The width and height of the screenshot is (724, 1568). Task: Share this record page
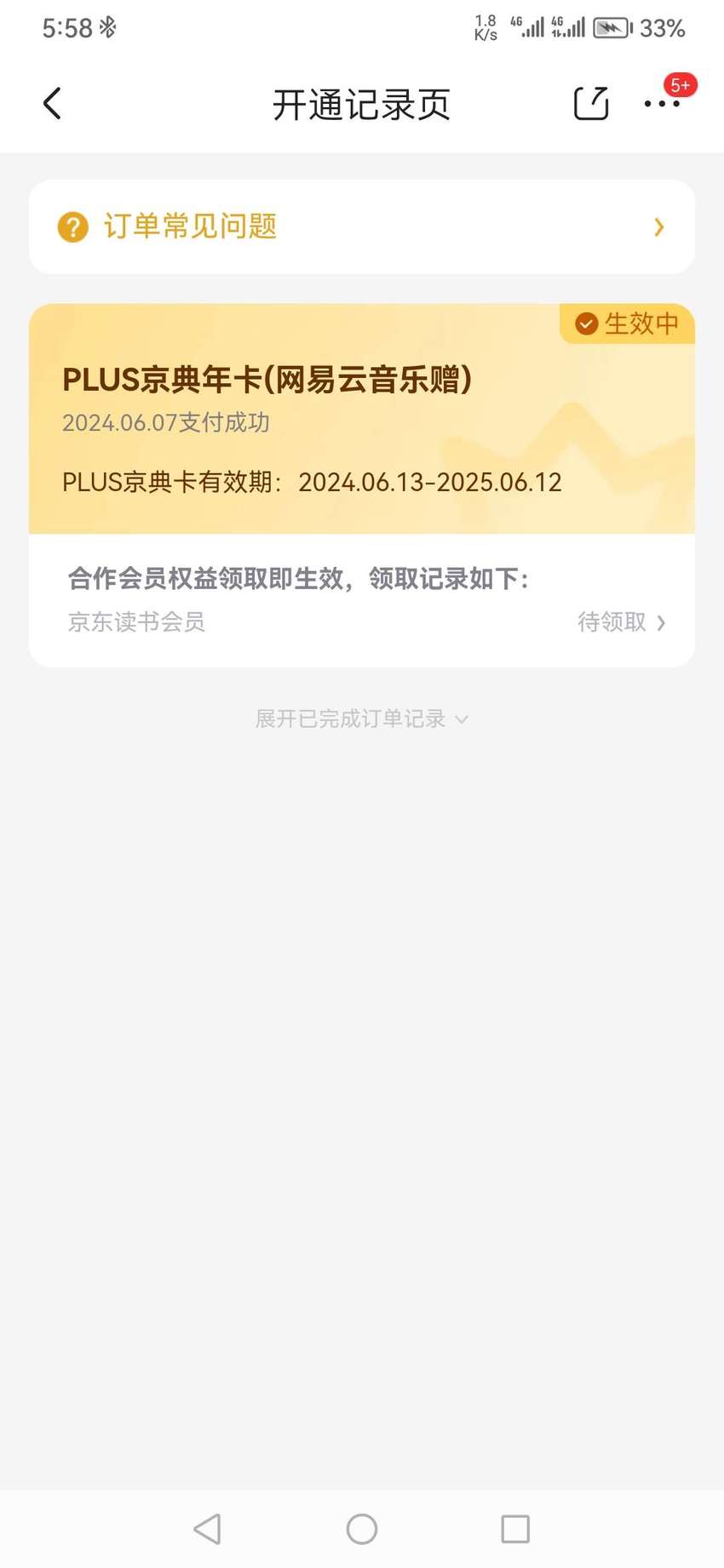click(591, 104)
